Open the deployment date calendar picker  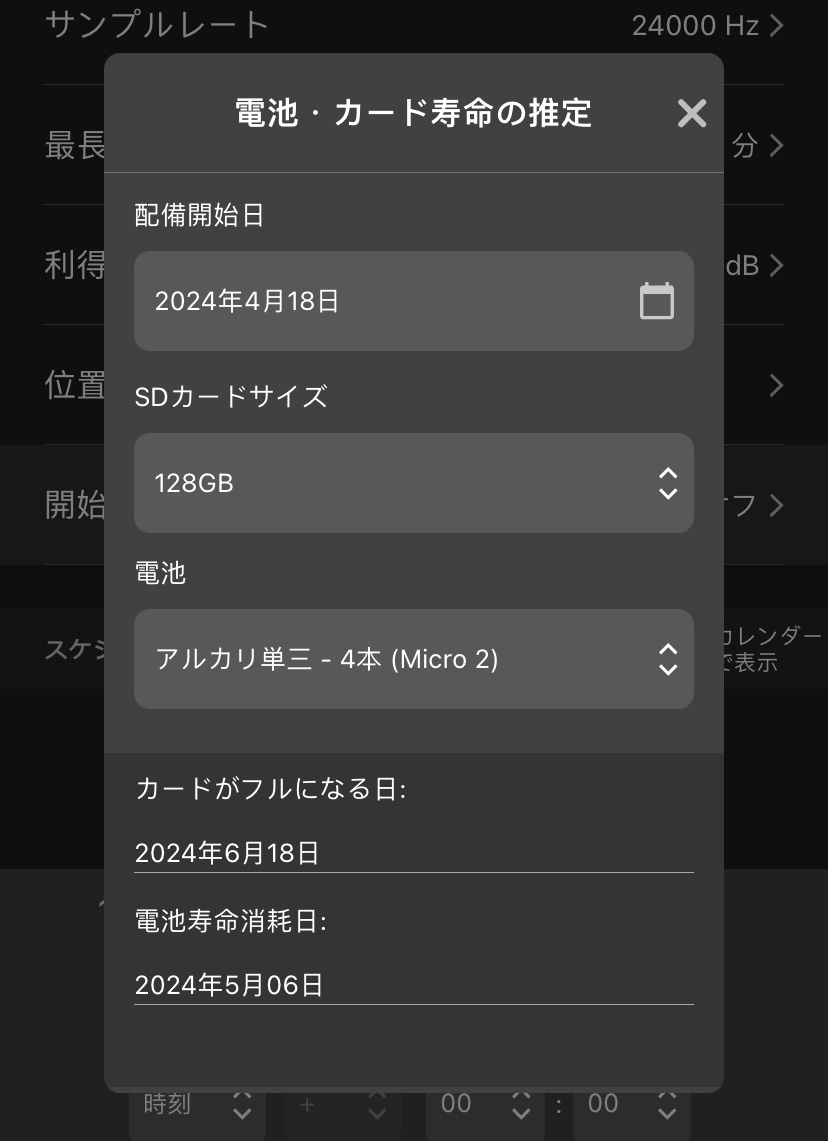(x=656, y=300)
